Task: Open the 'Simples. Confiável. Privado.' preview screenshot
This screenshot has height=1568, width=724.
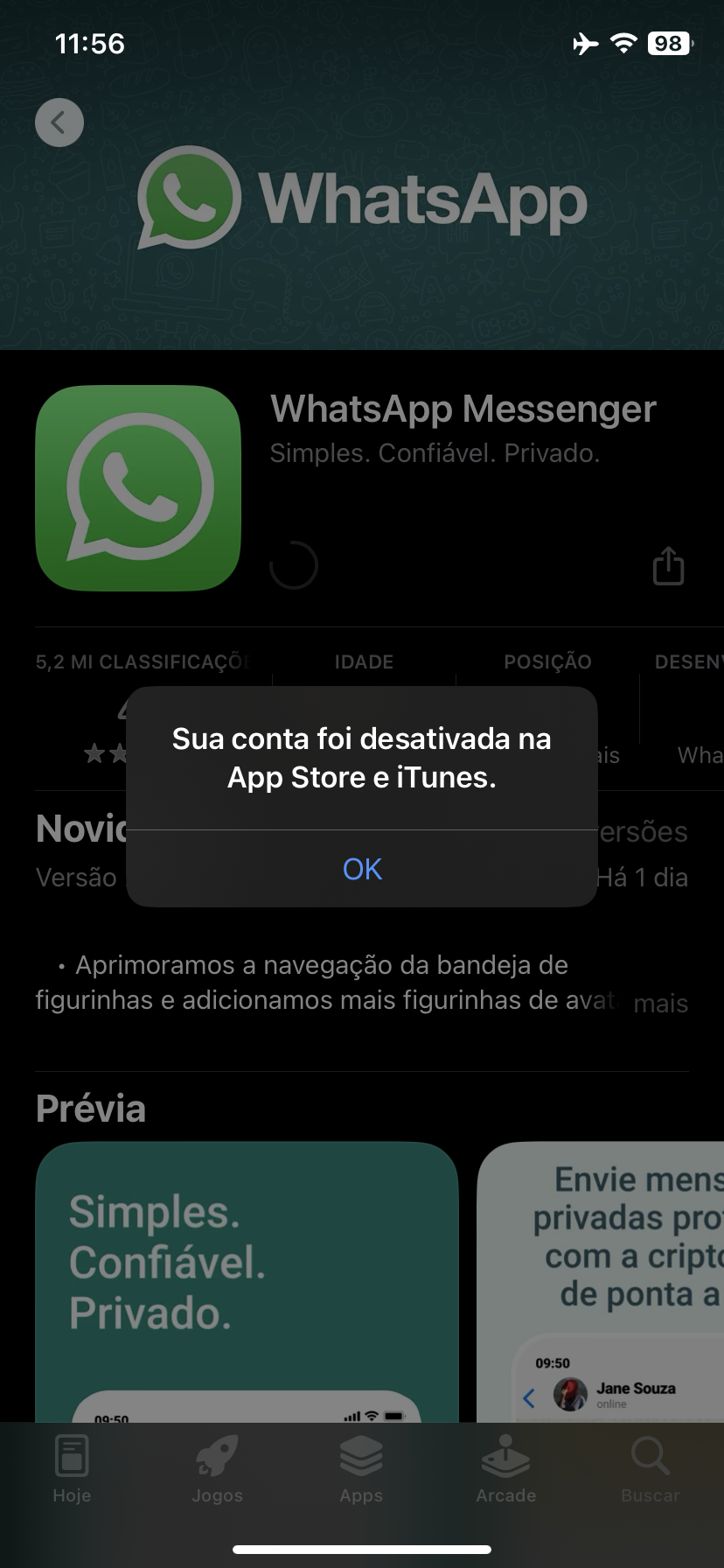Action: coord(247,1277)
